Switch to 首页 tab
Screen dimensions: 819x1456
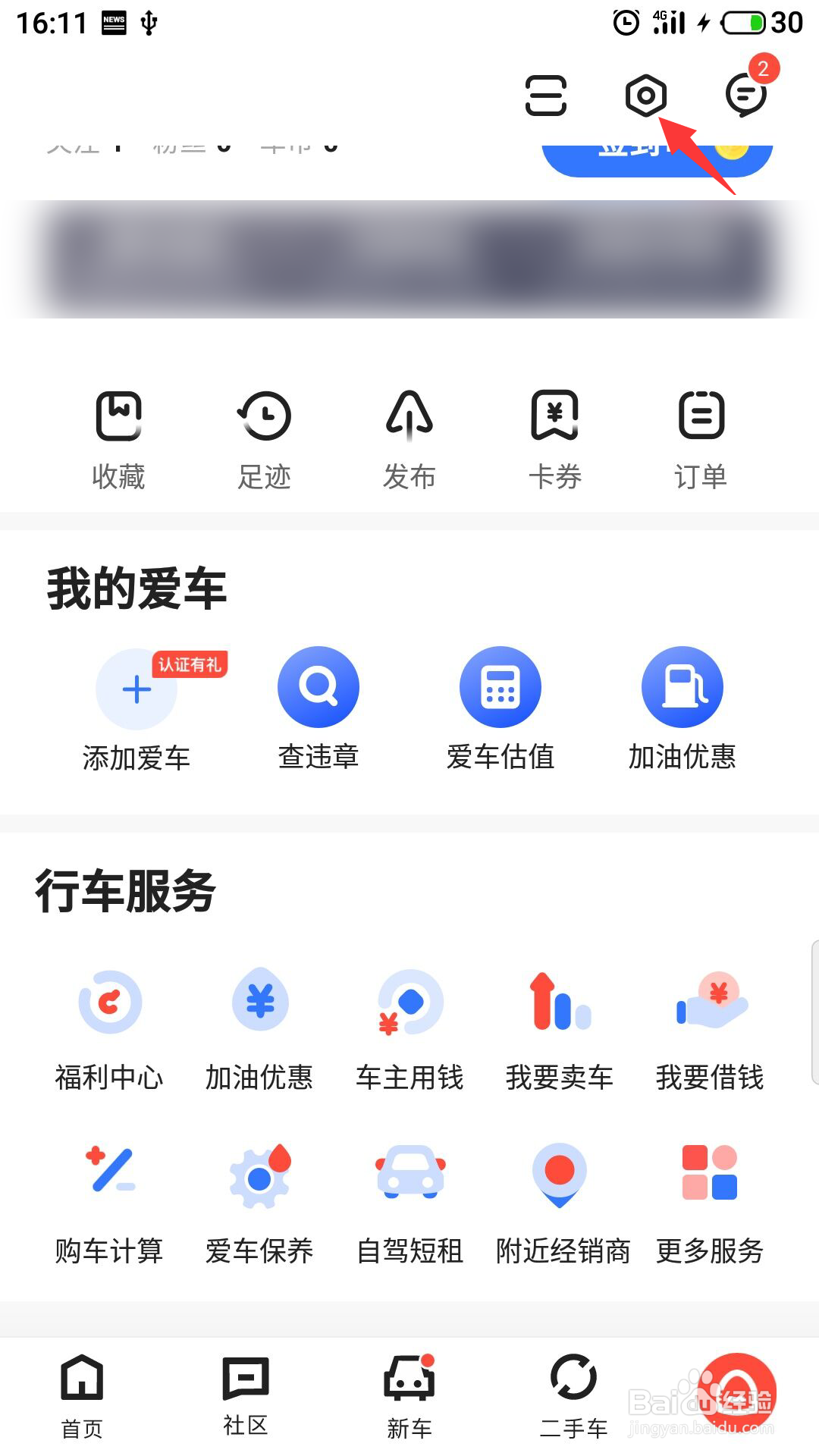click(x=82, y=1397)
